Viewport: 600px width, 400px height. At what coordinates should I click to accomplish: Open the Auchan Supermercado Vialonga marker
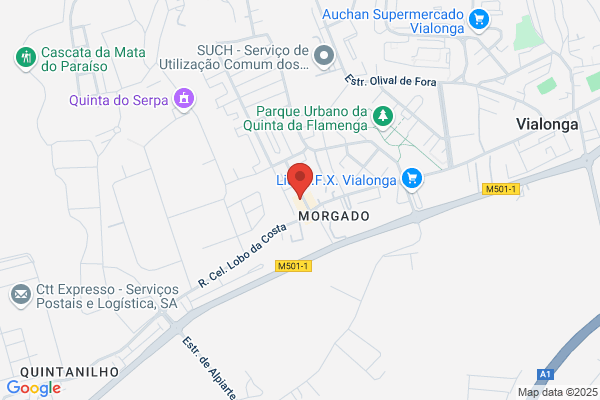pyautogui.click(x=479, y=20)
